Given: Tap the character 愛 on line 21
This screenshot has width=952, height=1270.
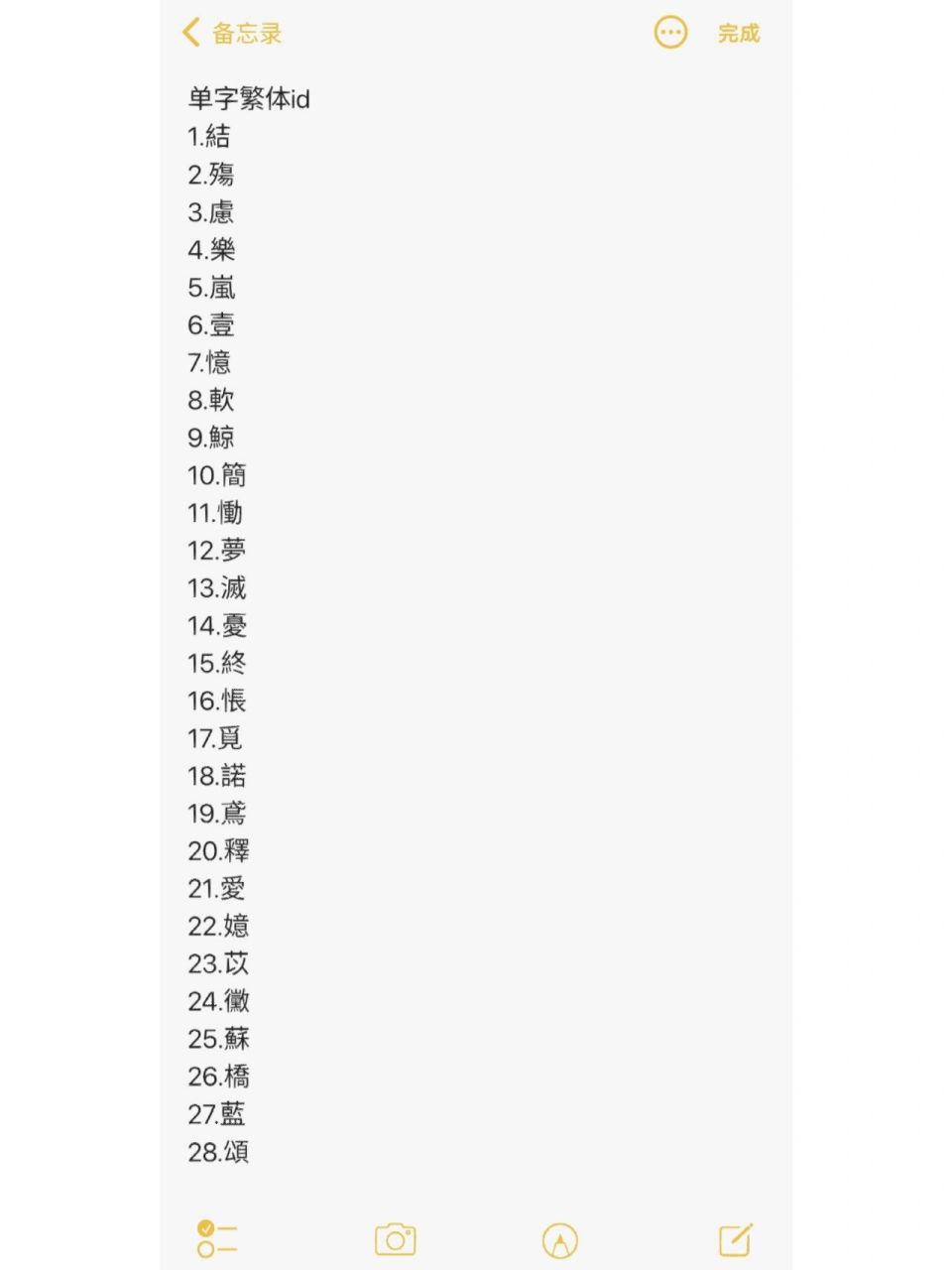Looking at the screenshot, I should [x=233, y=890].
